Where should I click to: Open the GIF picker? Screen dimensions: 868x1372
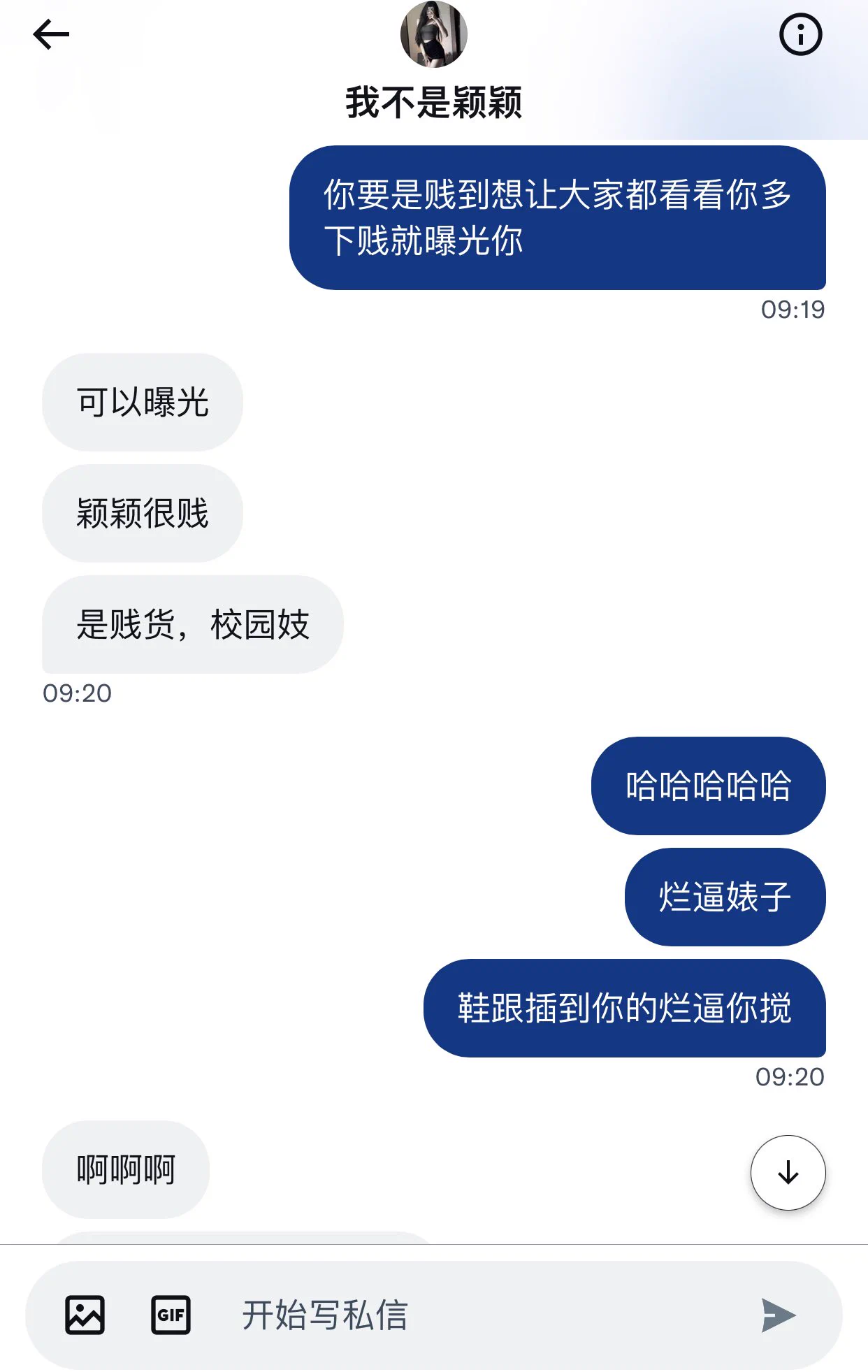pos(171,1315)
